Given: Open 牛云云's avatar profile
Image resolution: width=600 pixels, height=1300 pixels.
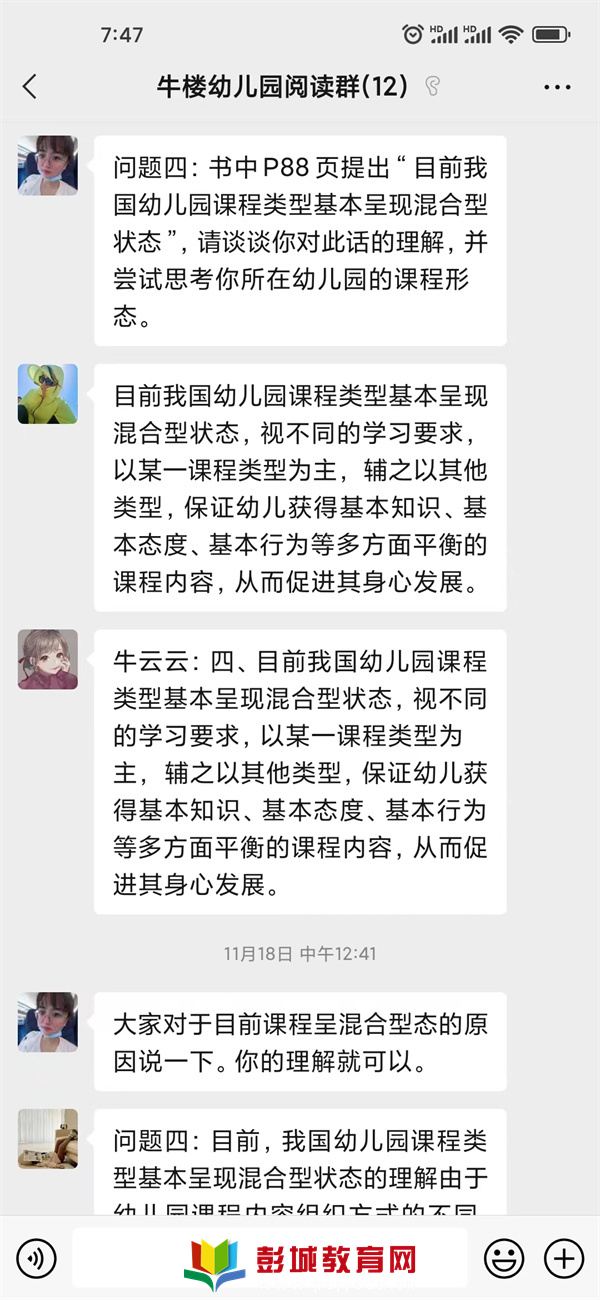Looking at the screenshot, I should coord(47,659).
